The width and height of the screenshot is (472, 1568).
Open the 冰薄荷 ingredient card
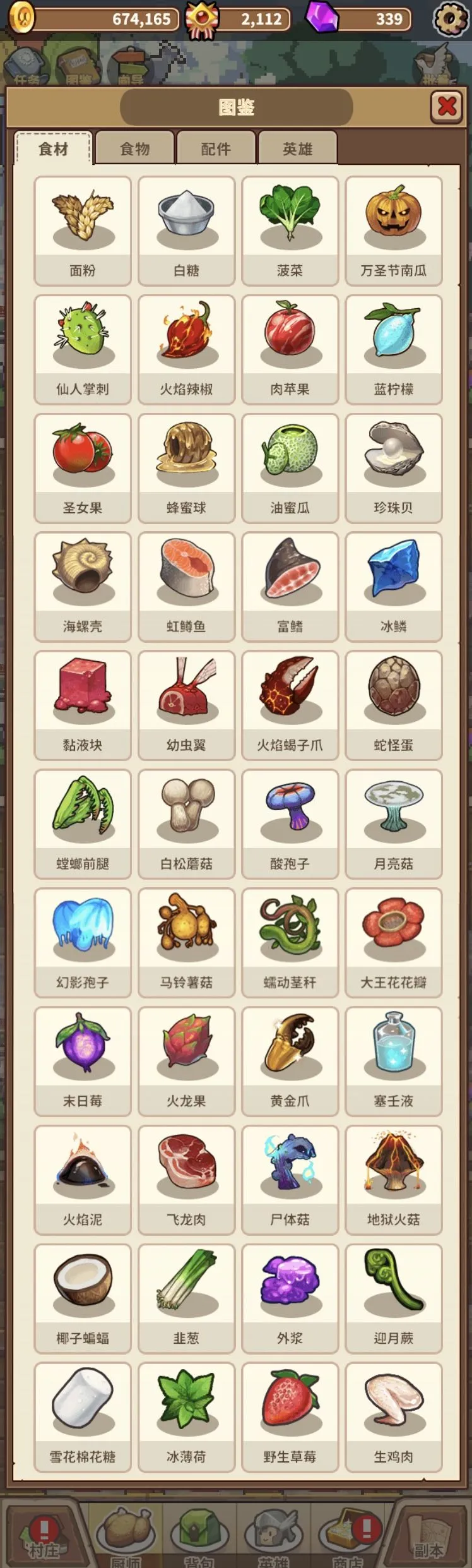186,1418
